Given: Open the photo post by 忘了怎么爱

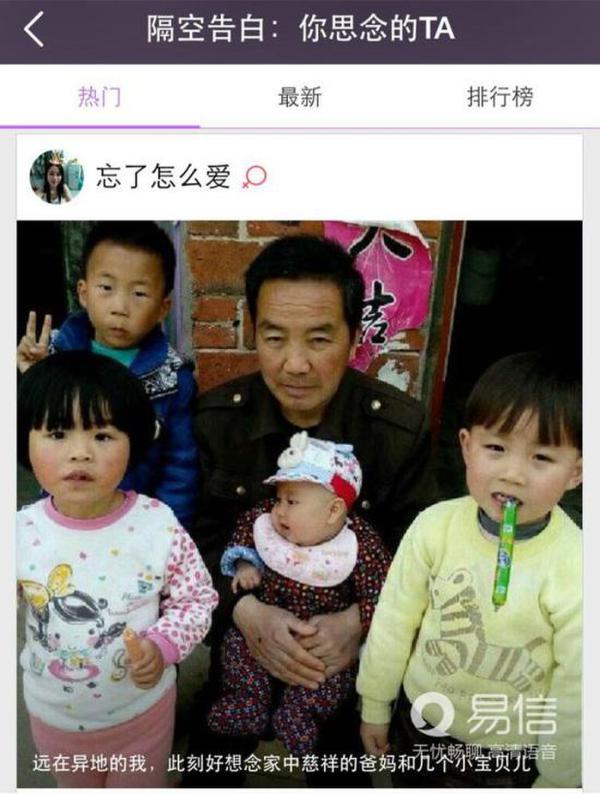Looking at the screenshot, I should coord(299,500).
